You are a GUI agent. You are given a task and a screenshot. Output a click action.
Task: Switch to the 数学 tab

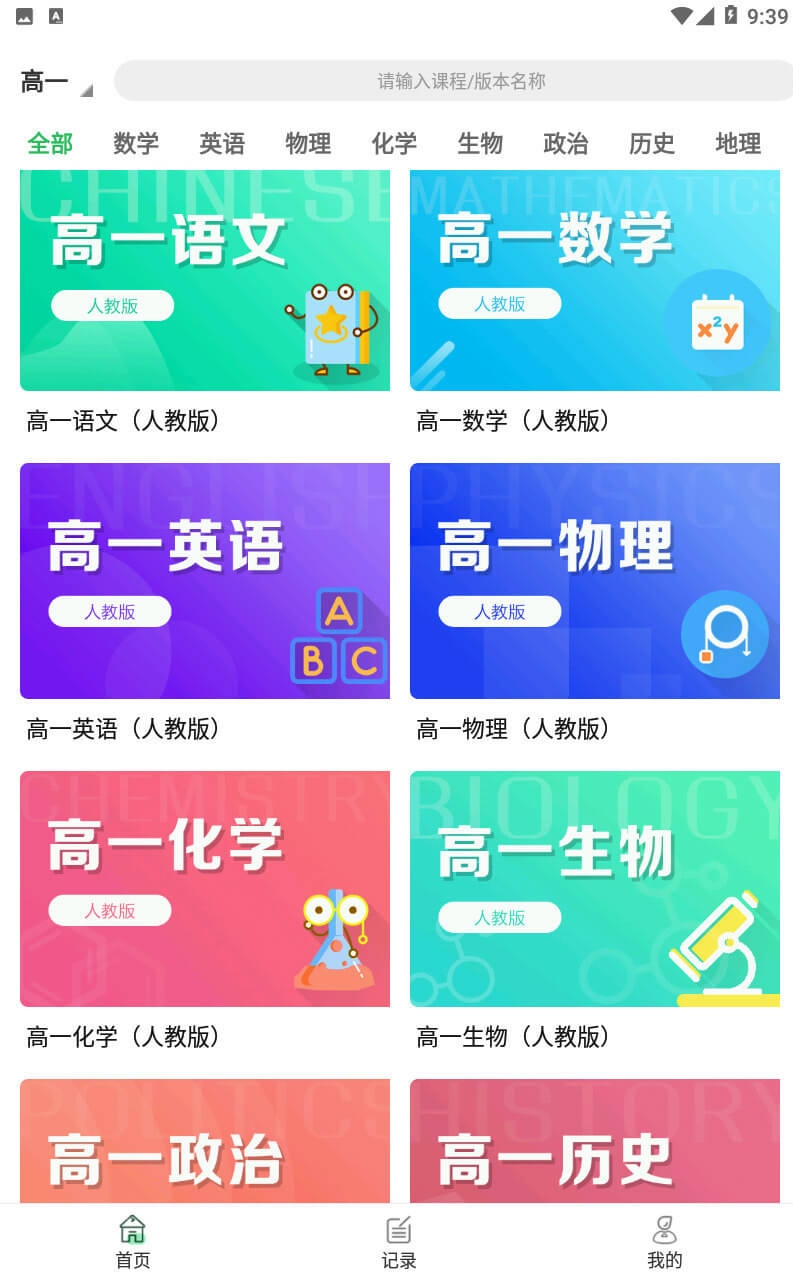pos(136,144)
